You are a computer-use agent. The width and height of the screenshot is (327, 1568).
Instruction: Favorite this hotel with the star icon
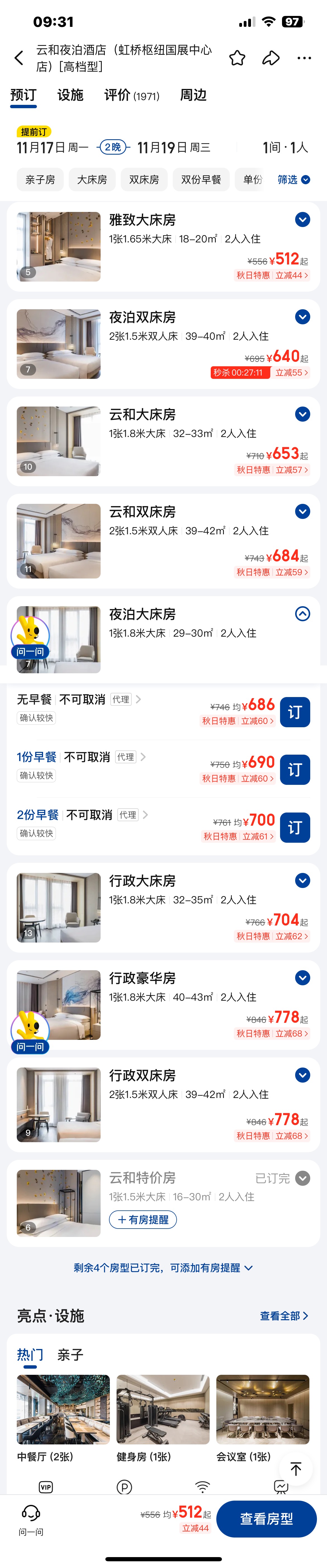click(x=237, y=58)
